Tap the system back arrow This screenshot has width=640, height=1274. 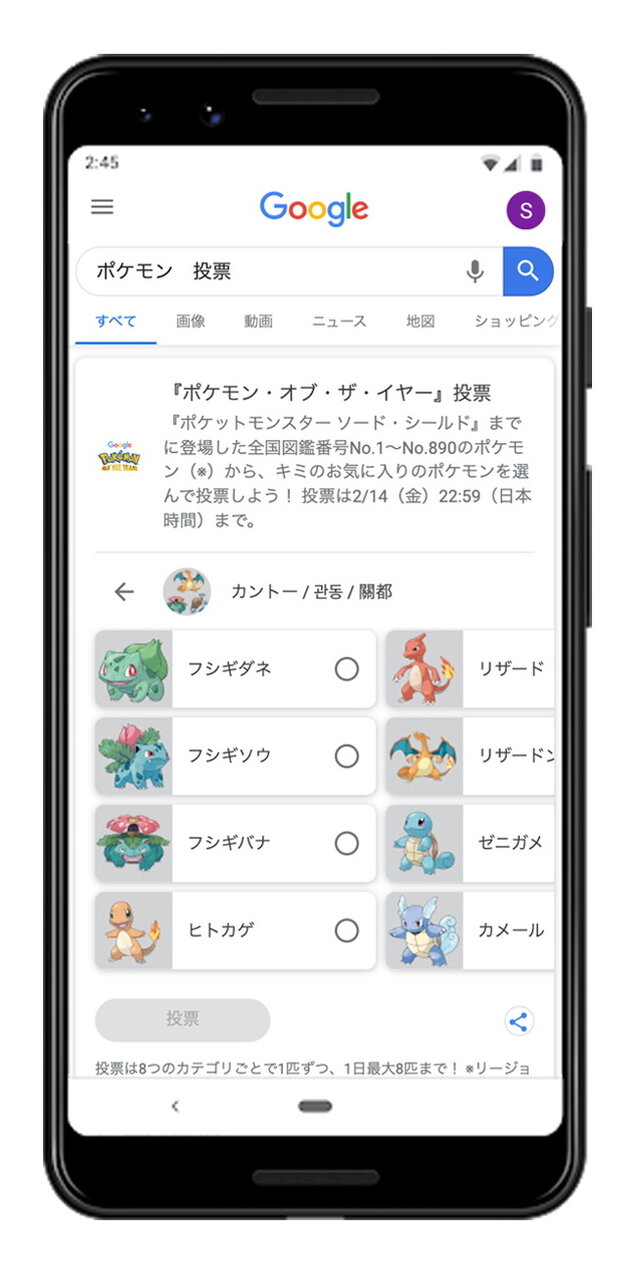point(175,1106)
